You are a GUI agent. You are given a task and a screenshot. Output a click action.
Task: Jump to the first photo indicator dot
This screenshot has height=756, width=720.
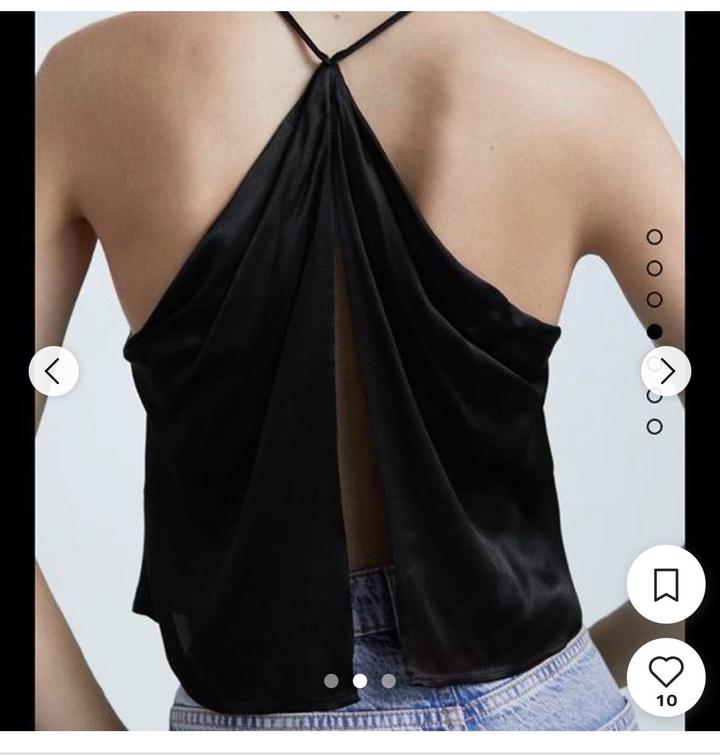[331, 681]
